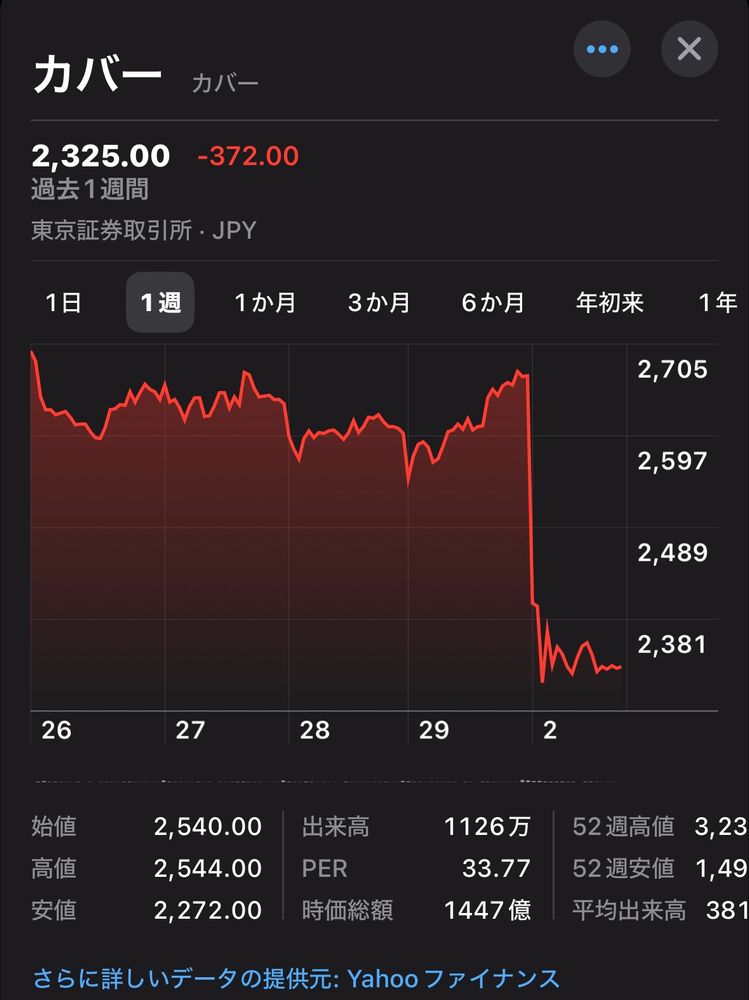Select the 1週 chart range
Screen dimensions: 749x1000
point(160,303)
